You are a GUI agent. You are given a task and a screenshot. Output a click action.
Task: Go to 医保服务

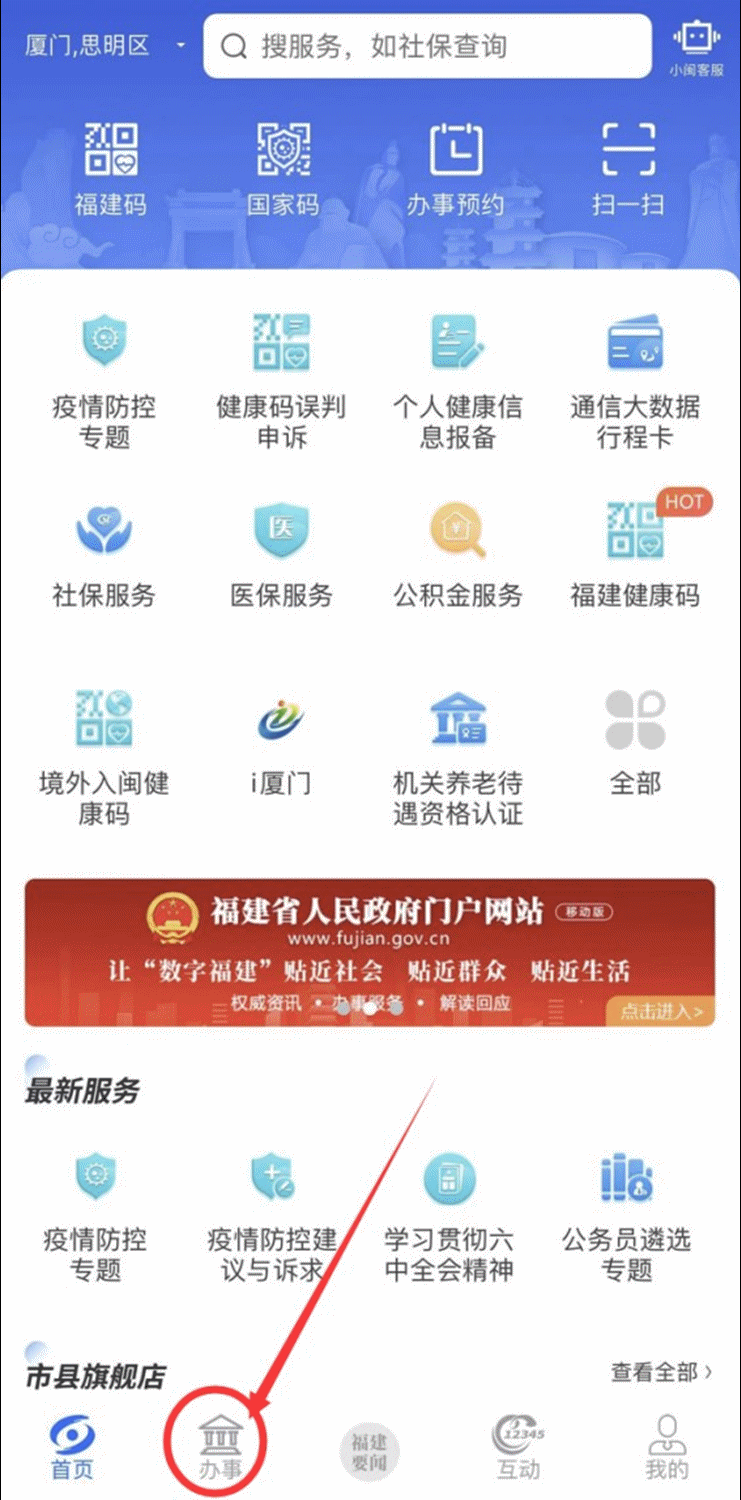tap(281, 555)
